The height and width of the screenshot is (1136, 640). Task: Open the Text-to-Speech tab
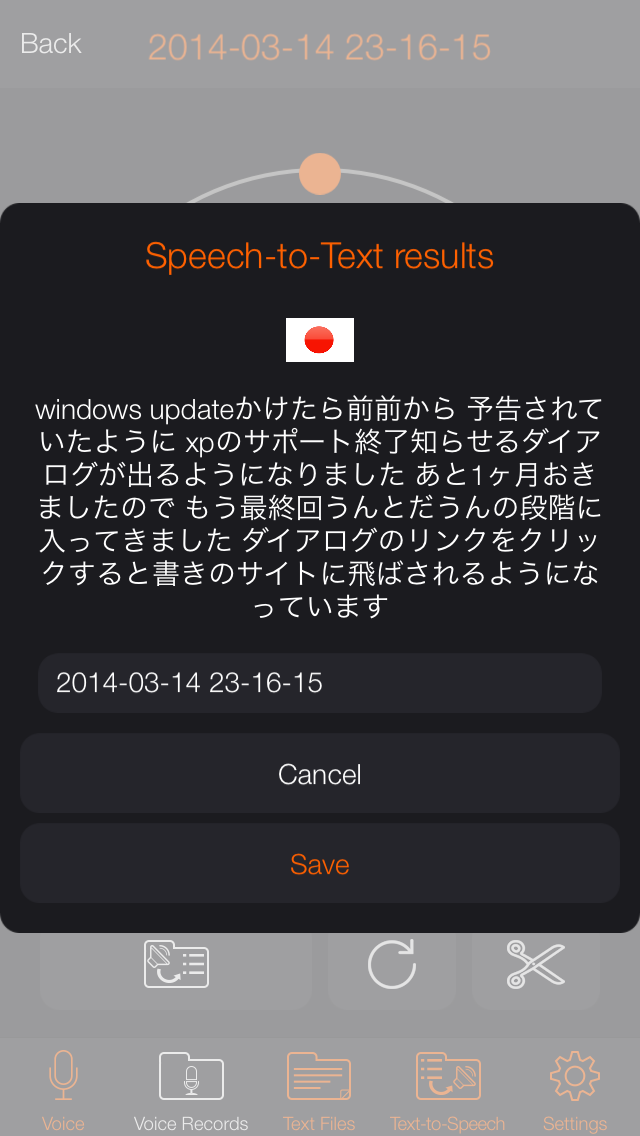[x=448, y=1090]
